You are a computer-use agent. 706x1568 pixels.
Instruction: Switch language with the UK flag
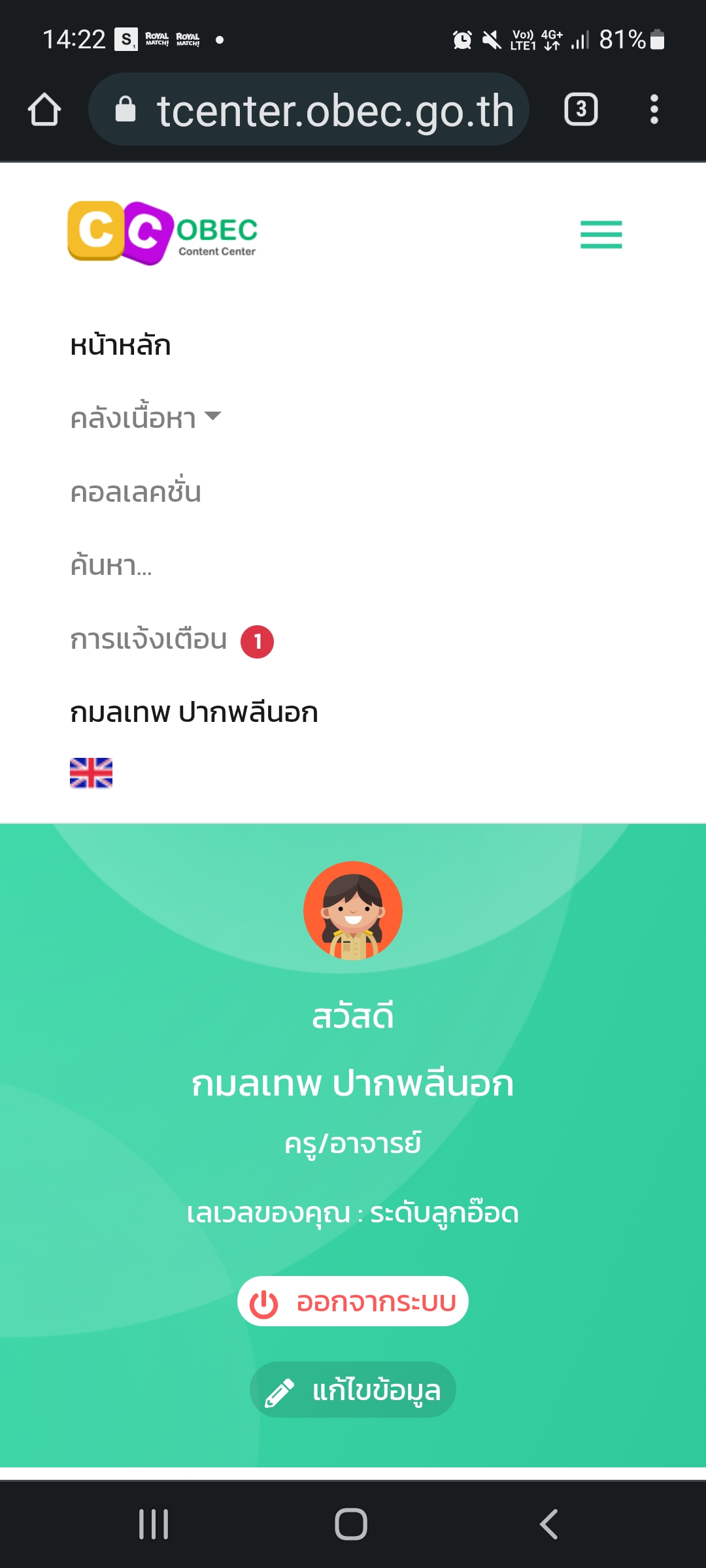coord(91,773)
